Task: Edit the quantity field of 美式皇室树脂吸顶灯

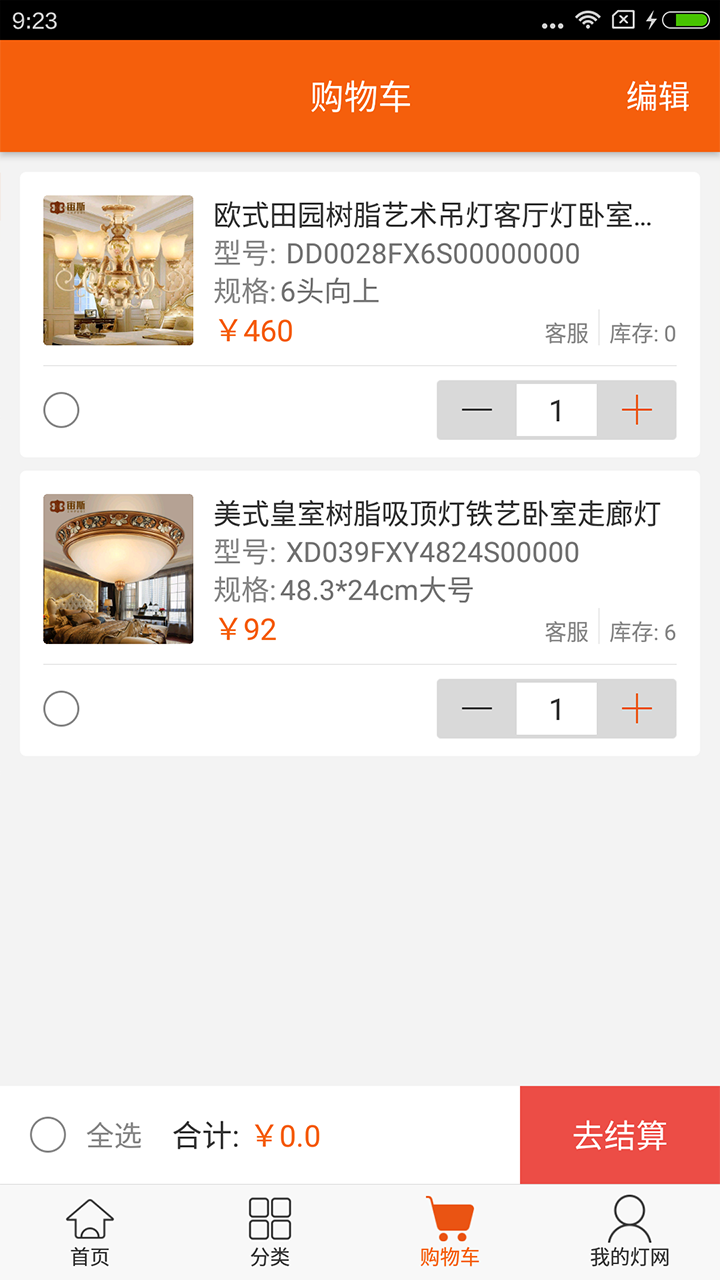Action: pos(557,709)
